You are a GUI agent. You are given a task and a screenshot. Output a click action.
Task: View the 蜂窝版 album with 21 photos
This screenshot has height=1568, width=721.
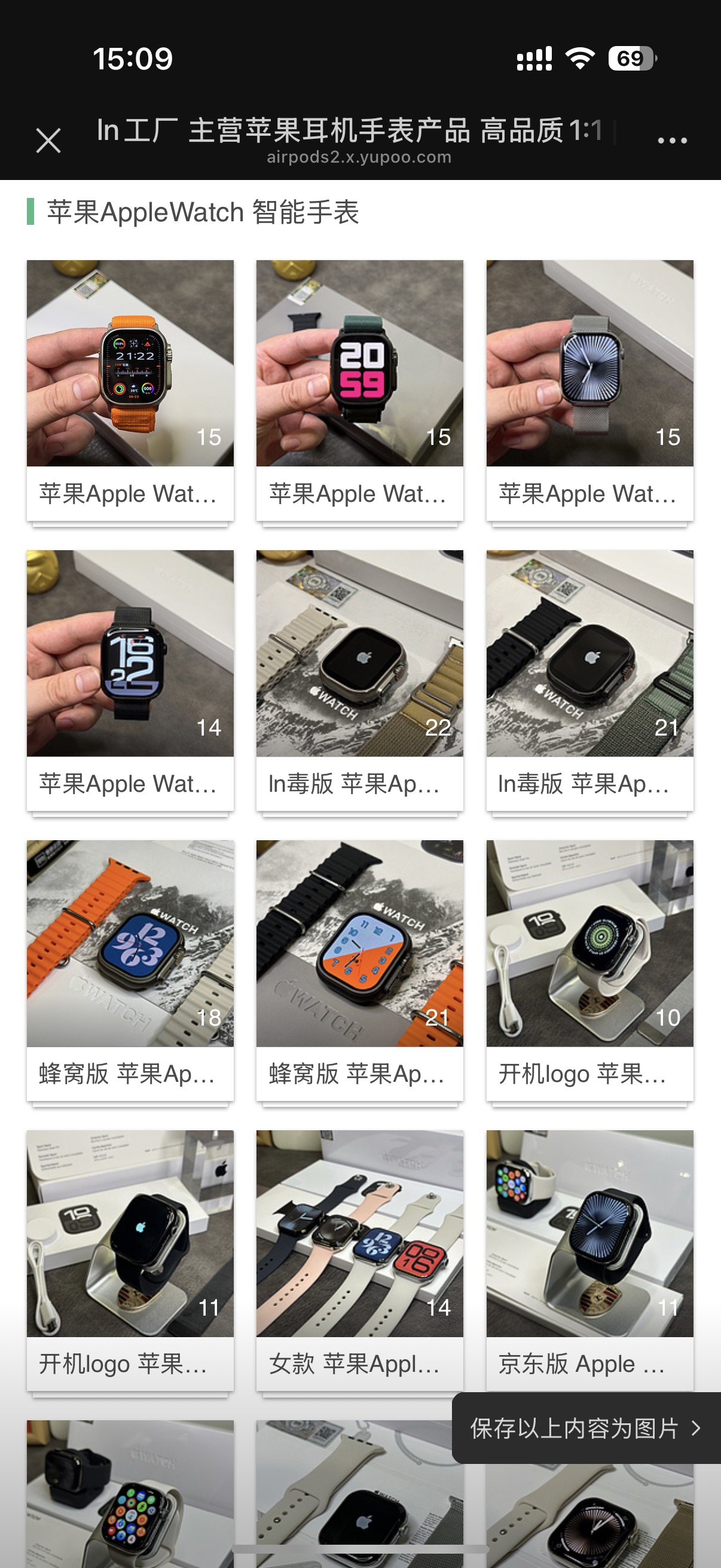point(359,944)
